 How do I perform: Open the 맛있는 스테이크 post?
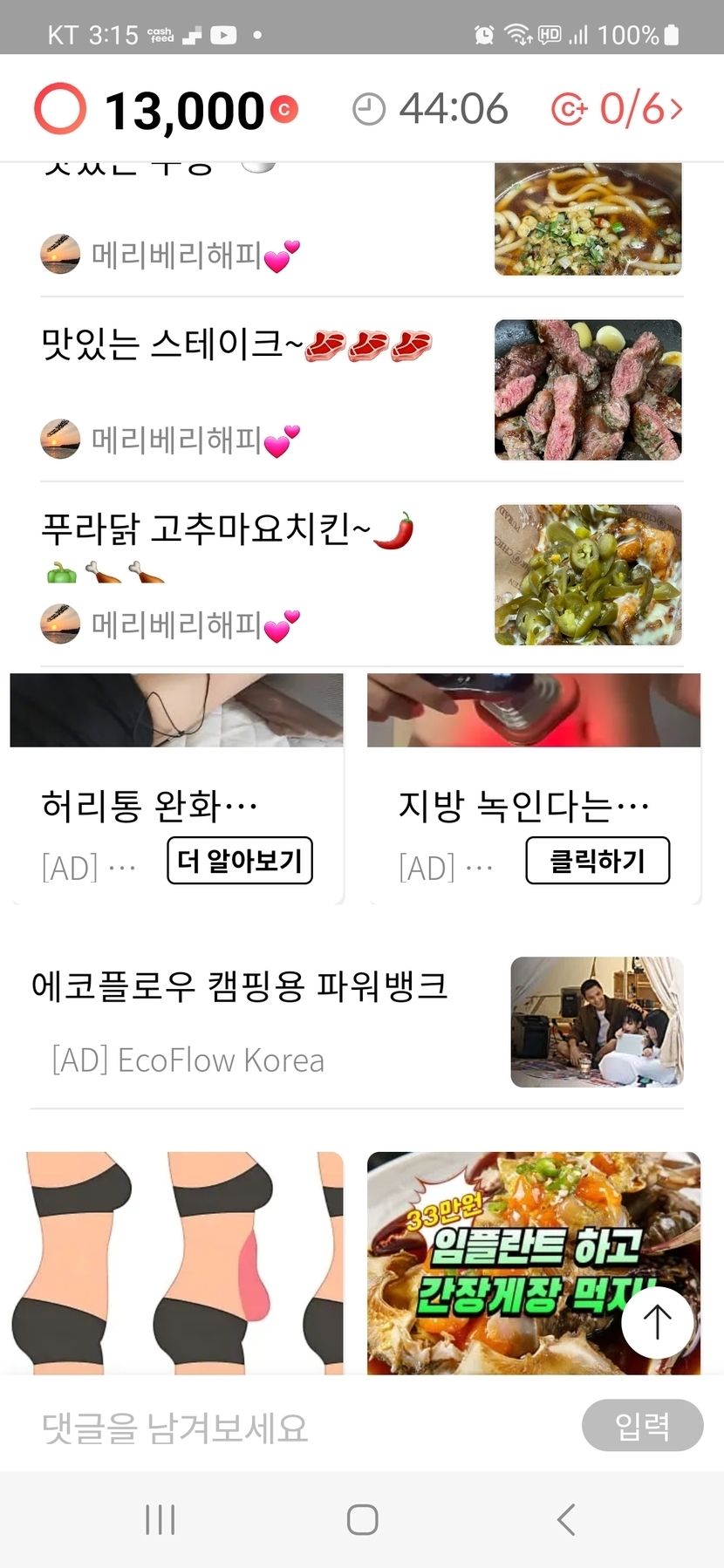click(x=237, y=345)
